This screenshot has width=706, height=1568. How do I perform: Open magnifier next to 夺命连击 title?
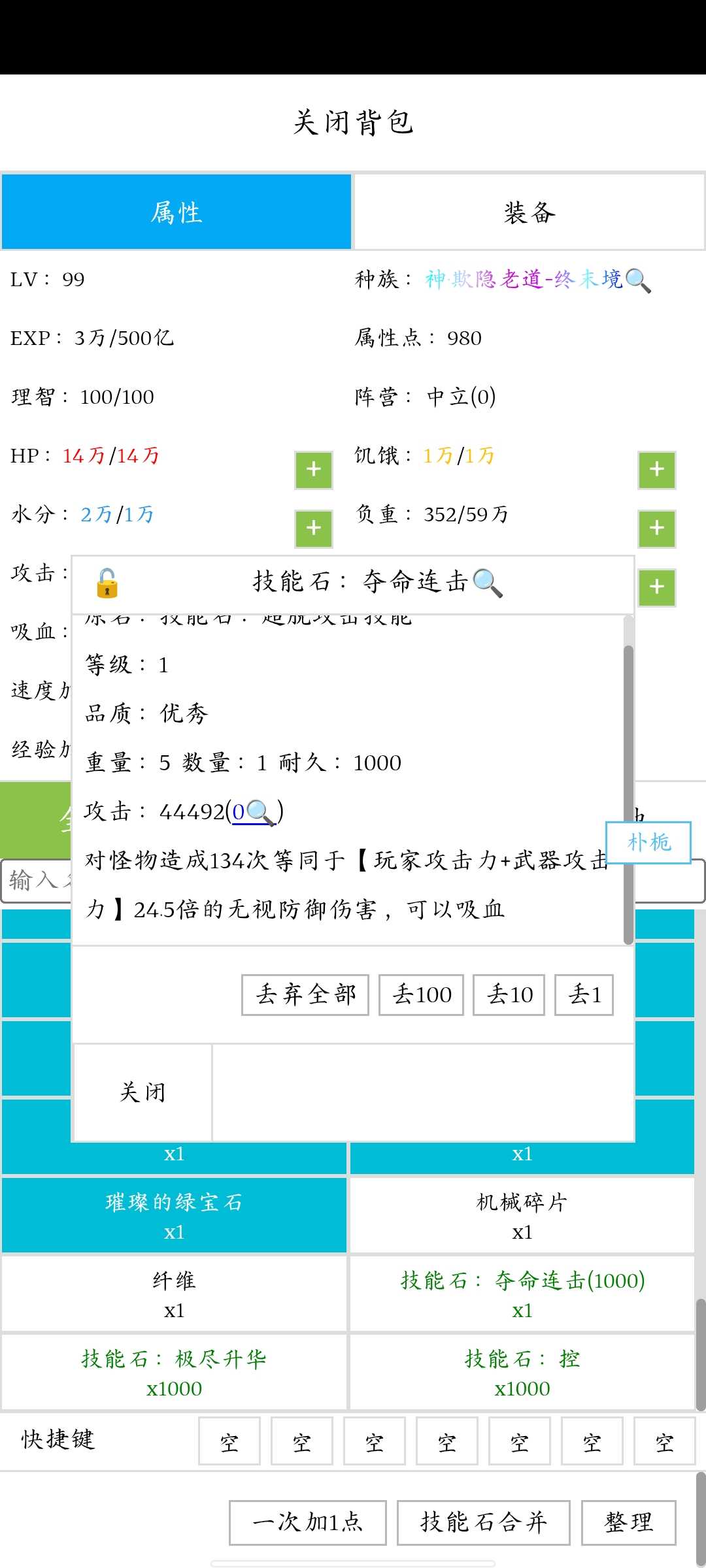488,583
